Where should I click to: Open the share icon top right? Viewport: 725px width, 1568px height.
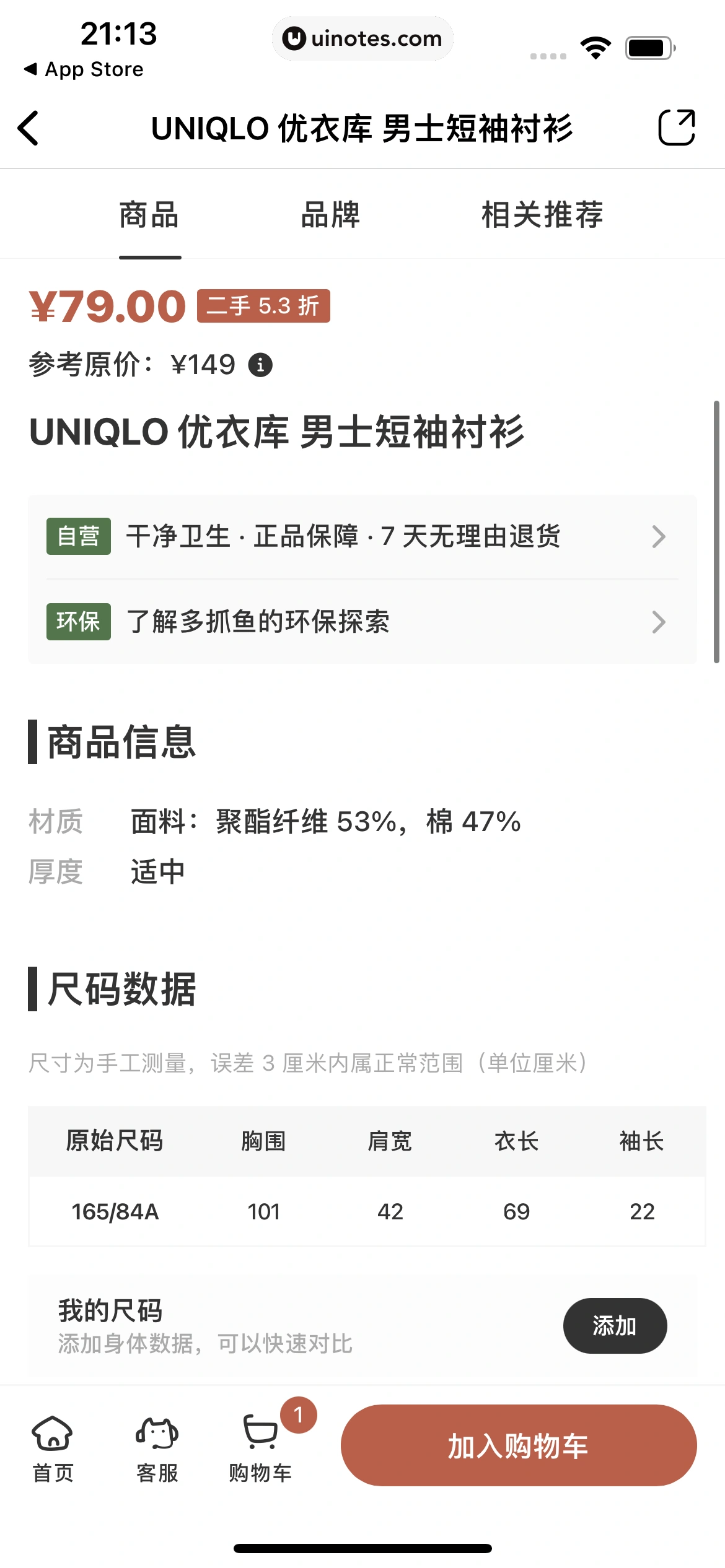pos(675,128)
